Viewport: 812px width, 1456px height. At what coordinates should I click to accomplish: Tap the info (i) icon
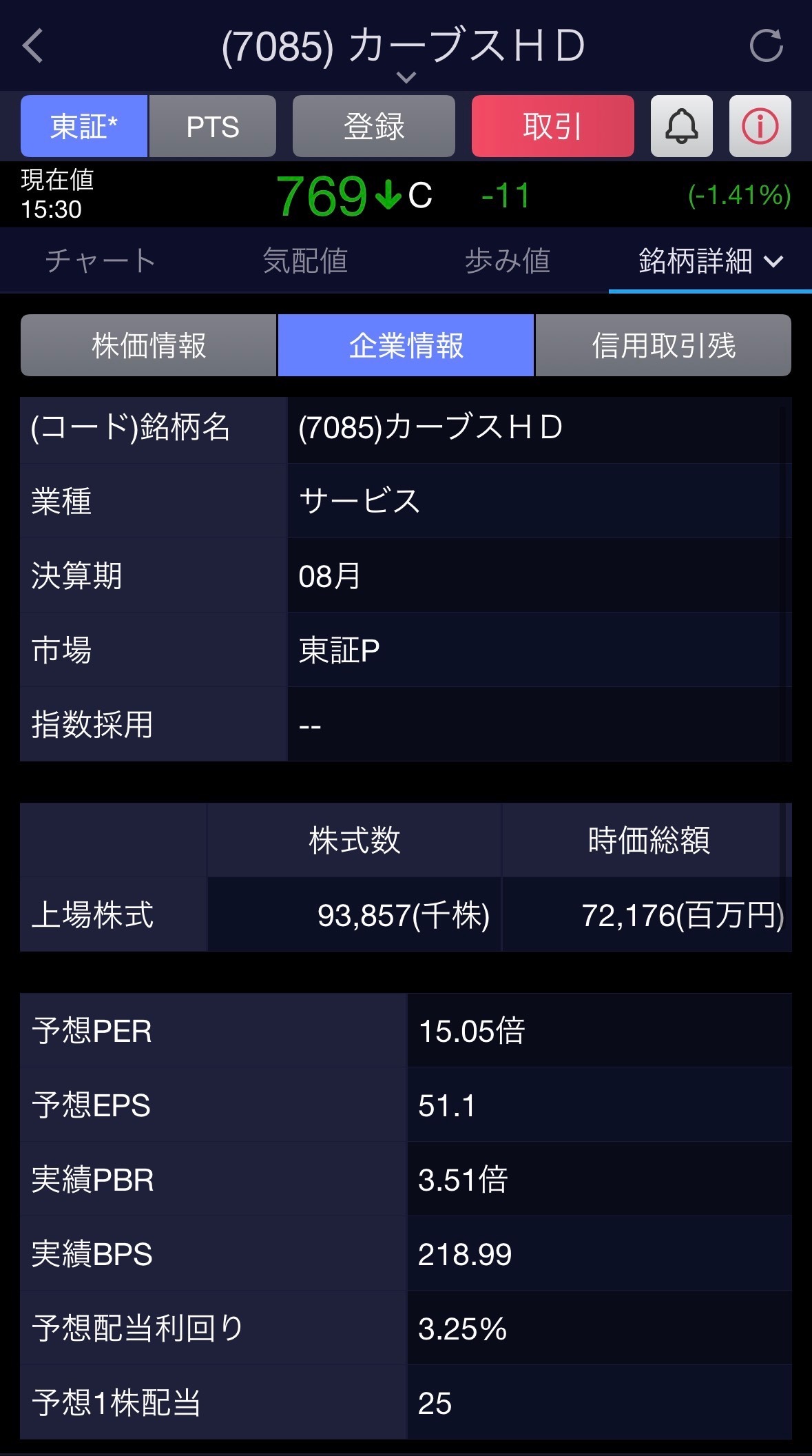click(760, 126)
